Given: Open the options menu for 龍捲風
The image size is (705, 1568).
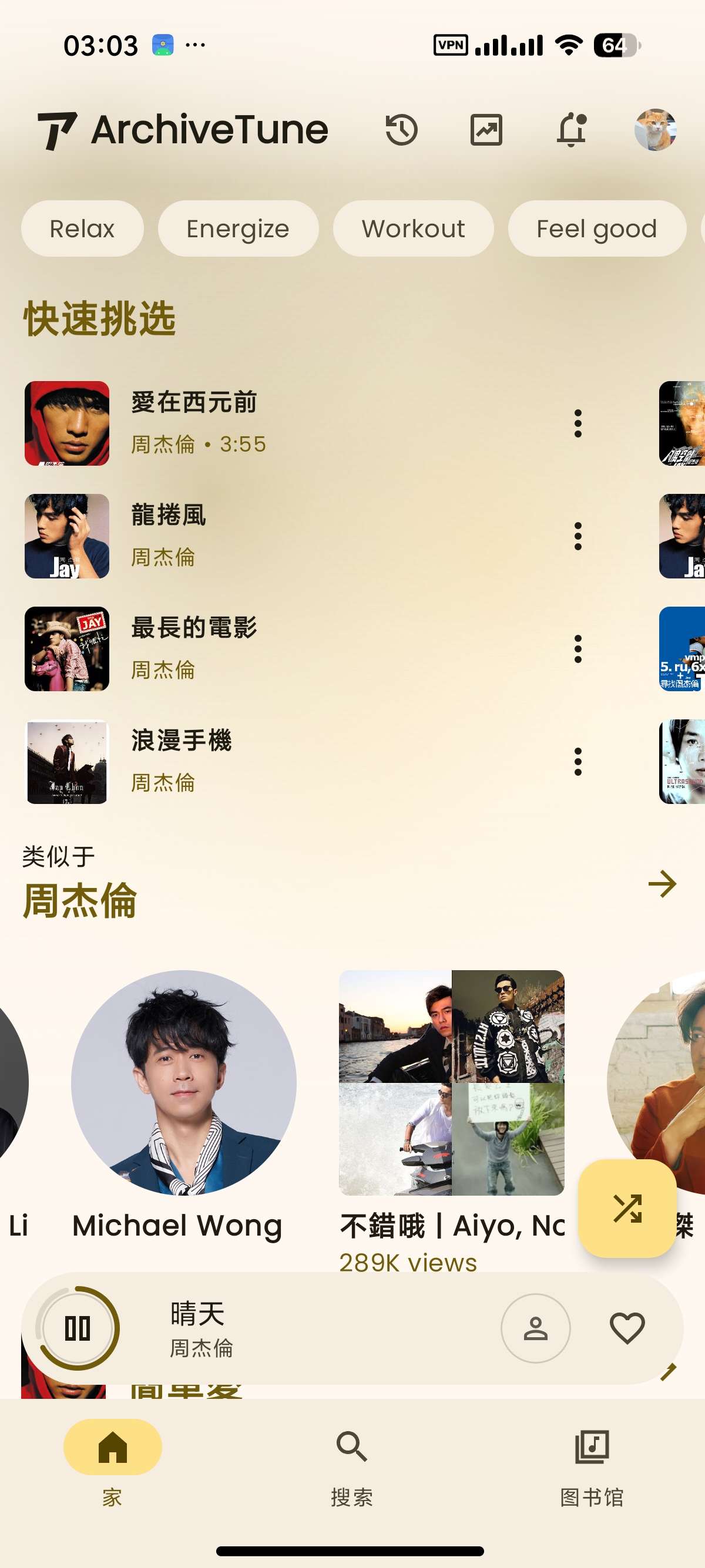Looking at the screenshot, I should pyautogui.click(x=577, y=536).
